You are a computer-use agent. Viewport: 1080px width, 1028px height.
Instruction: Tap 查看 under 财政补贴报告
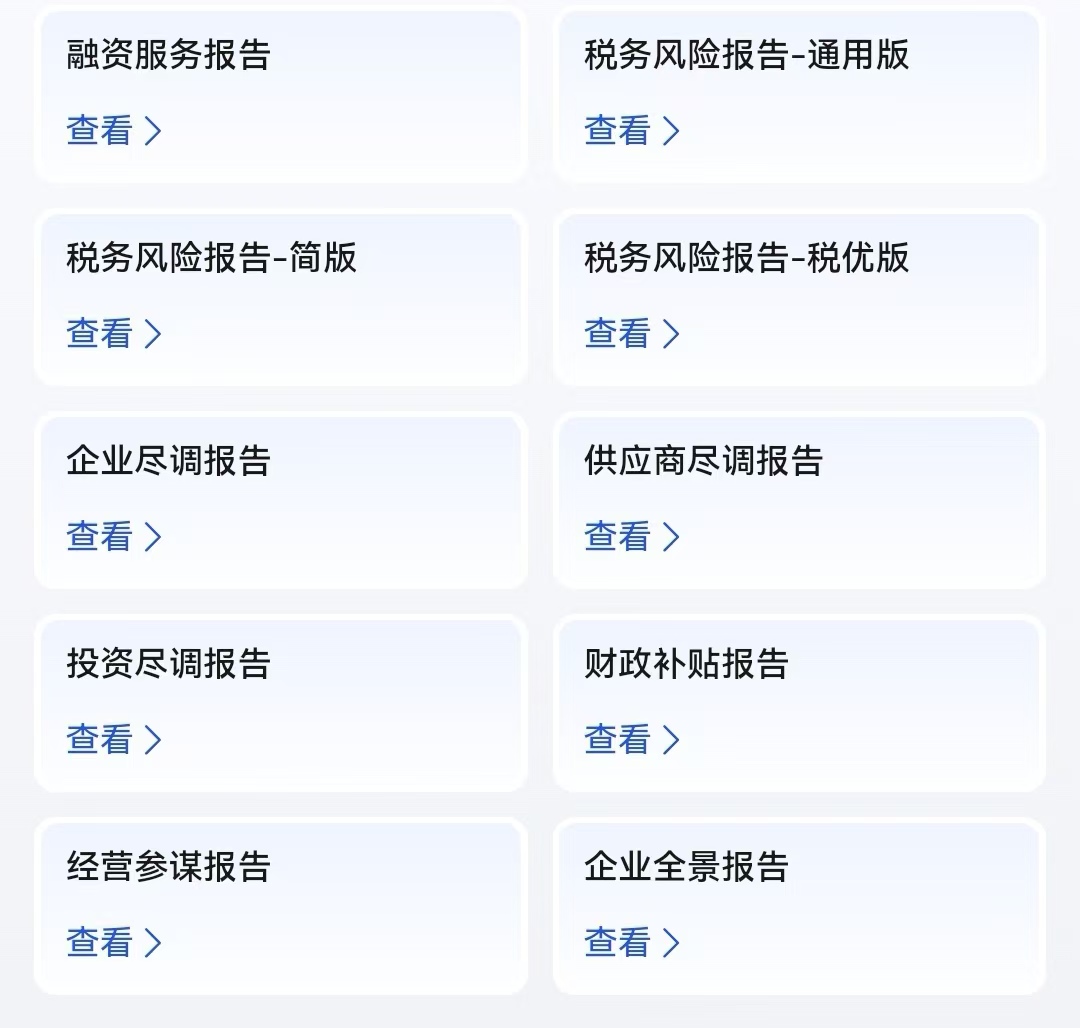click(631, 740)
